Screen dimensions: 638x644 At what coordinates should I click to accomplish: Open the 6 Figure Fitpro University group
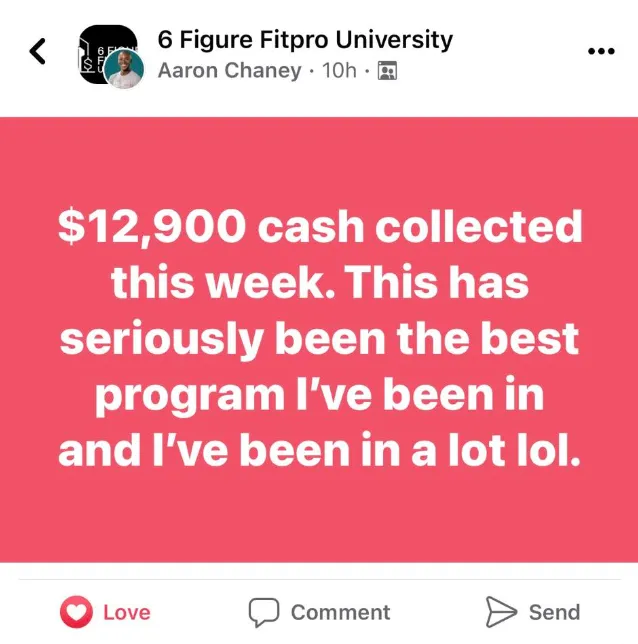tap(305, 40)
